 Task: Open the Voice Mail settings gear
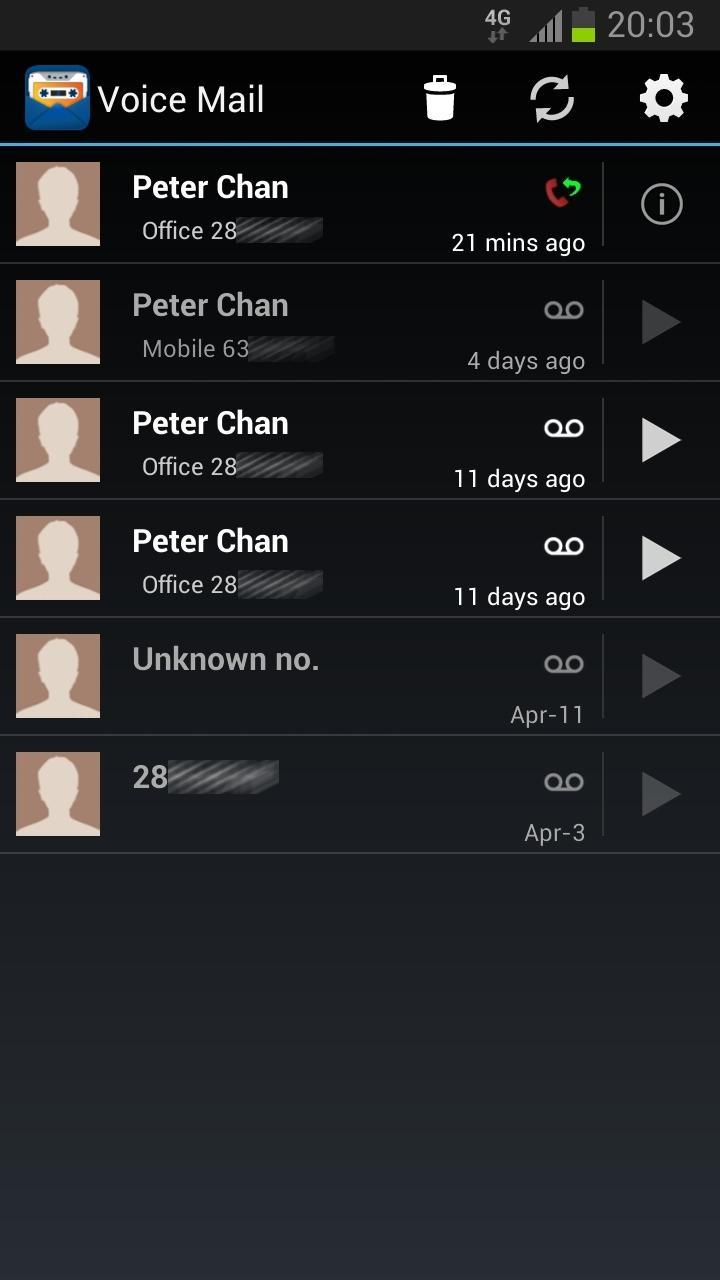click(661, 96)
